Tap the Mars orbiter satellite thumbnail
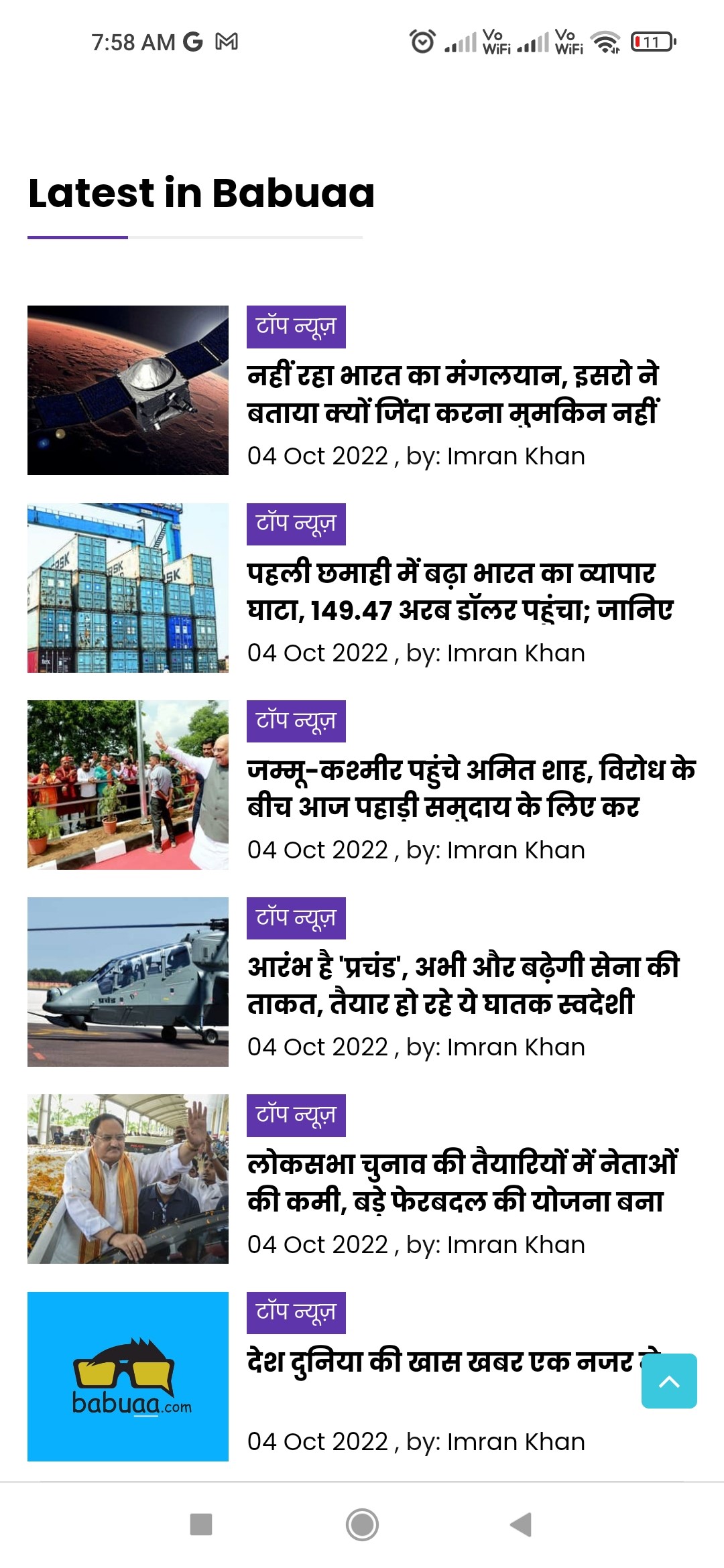This screenshot has height=1568, width=724. point(127,390)
